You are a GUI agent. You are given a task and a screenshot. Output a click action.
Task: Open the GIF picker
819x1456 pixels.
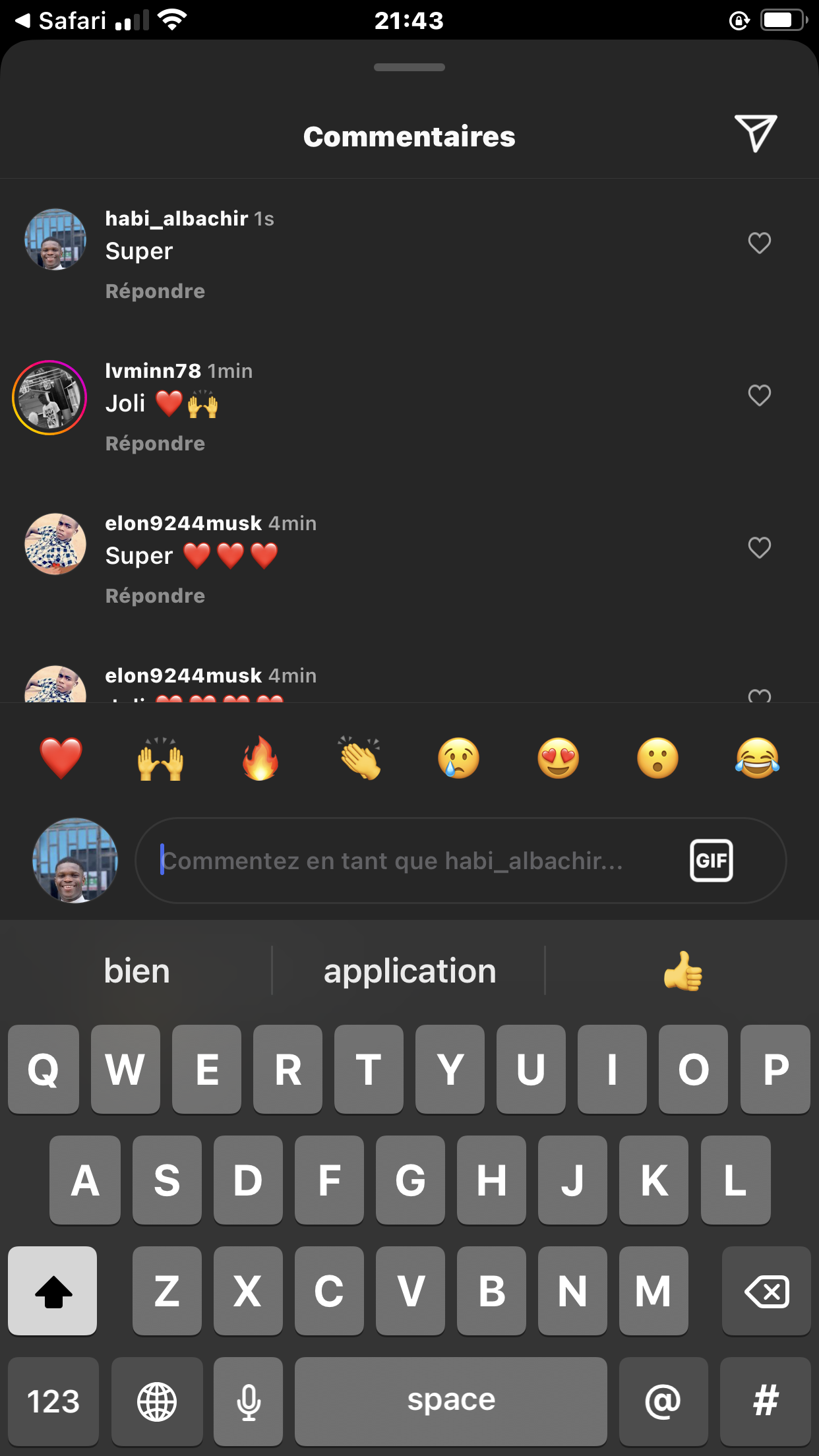[712, 861]
